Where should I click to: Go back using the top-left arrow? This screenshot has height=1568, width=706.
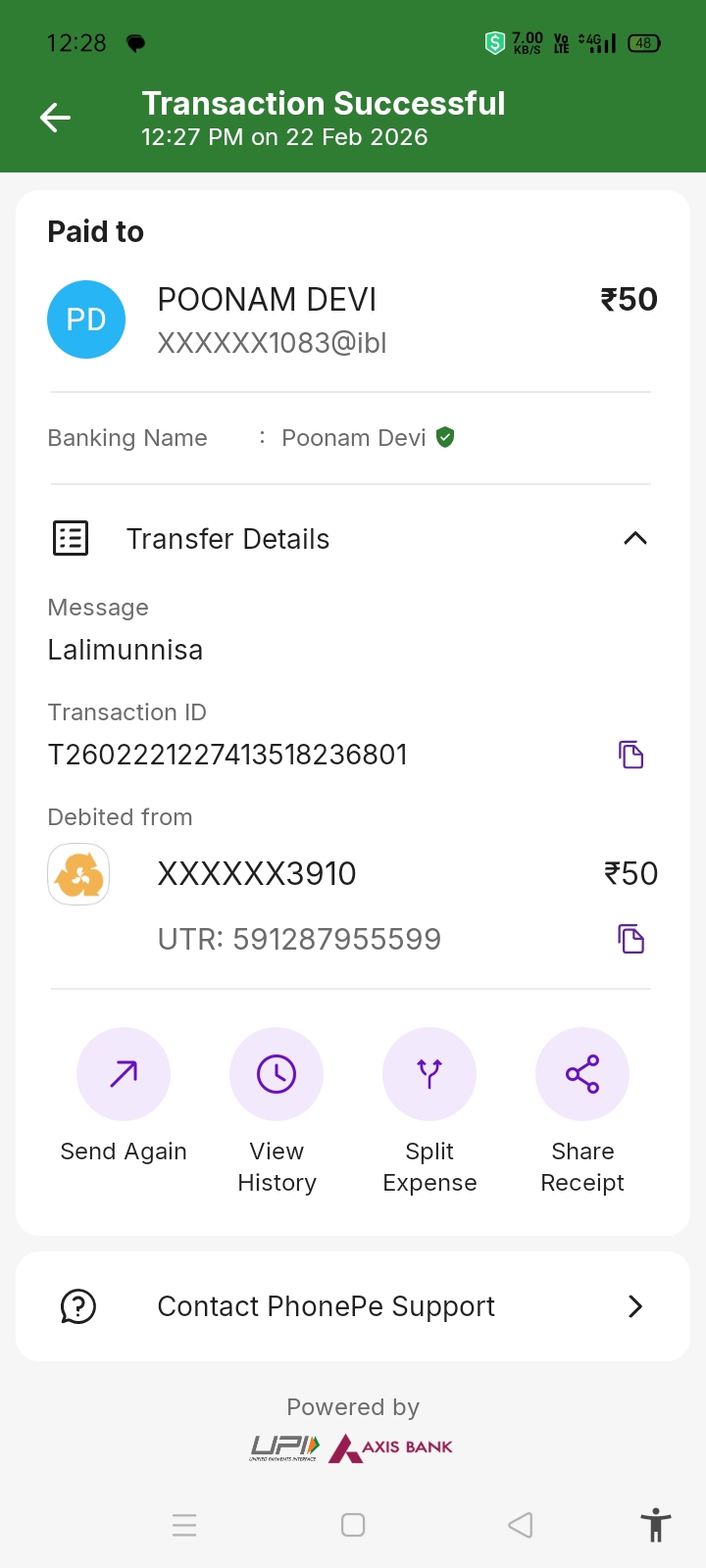coord(55,119)
